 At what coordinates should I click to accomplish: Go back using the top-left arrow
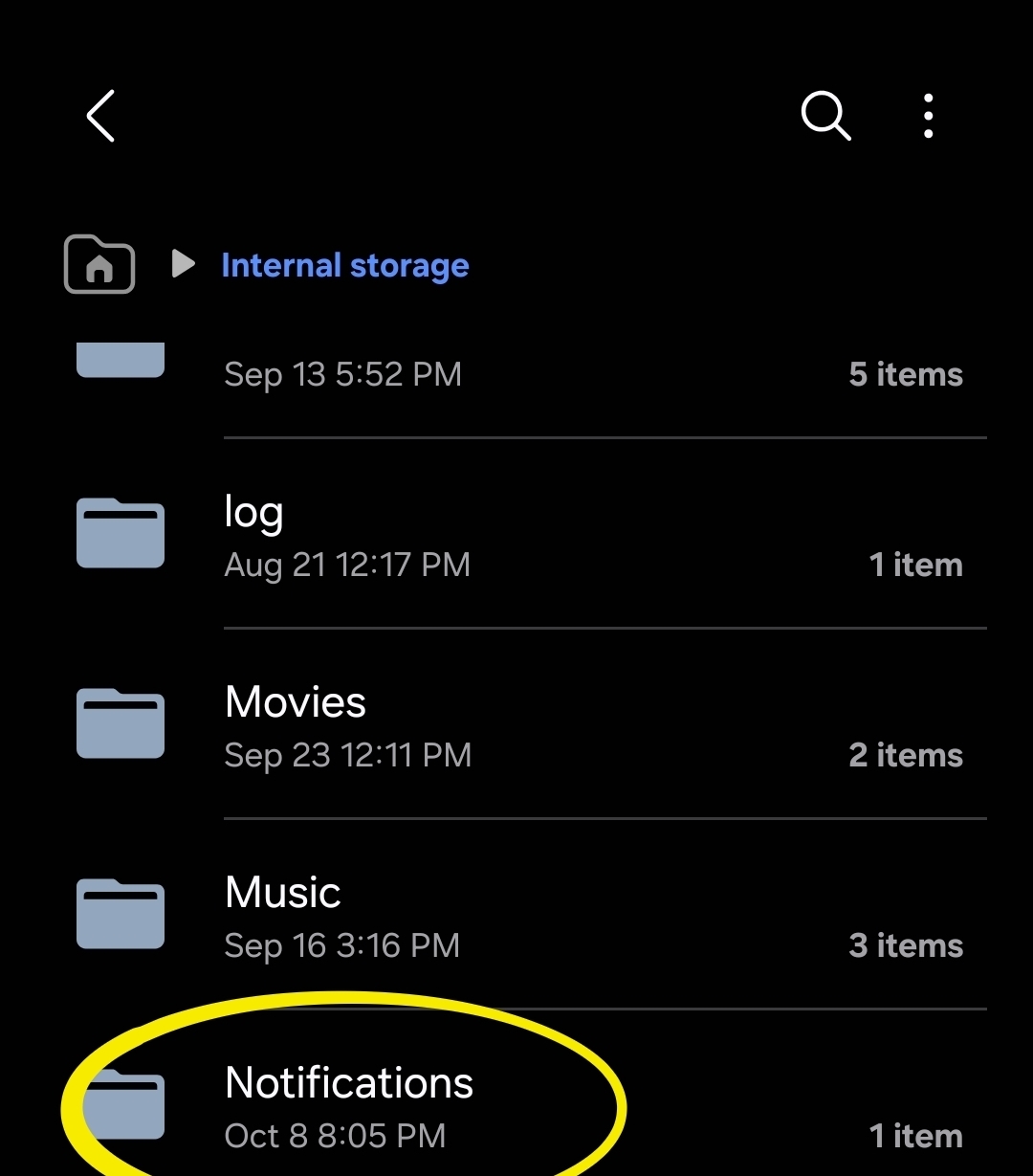click(x=100, y=116)
